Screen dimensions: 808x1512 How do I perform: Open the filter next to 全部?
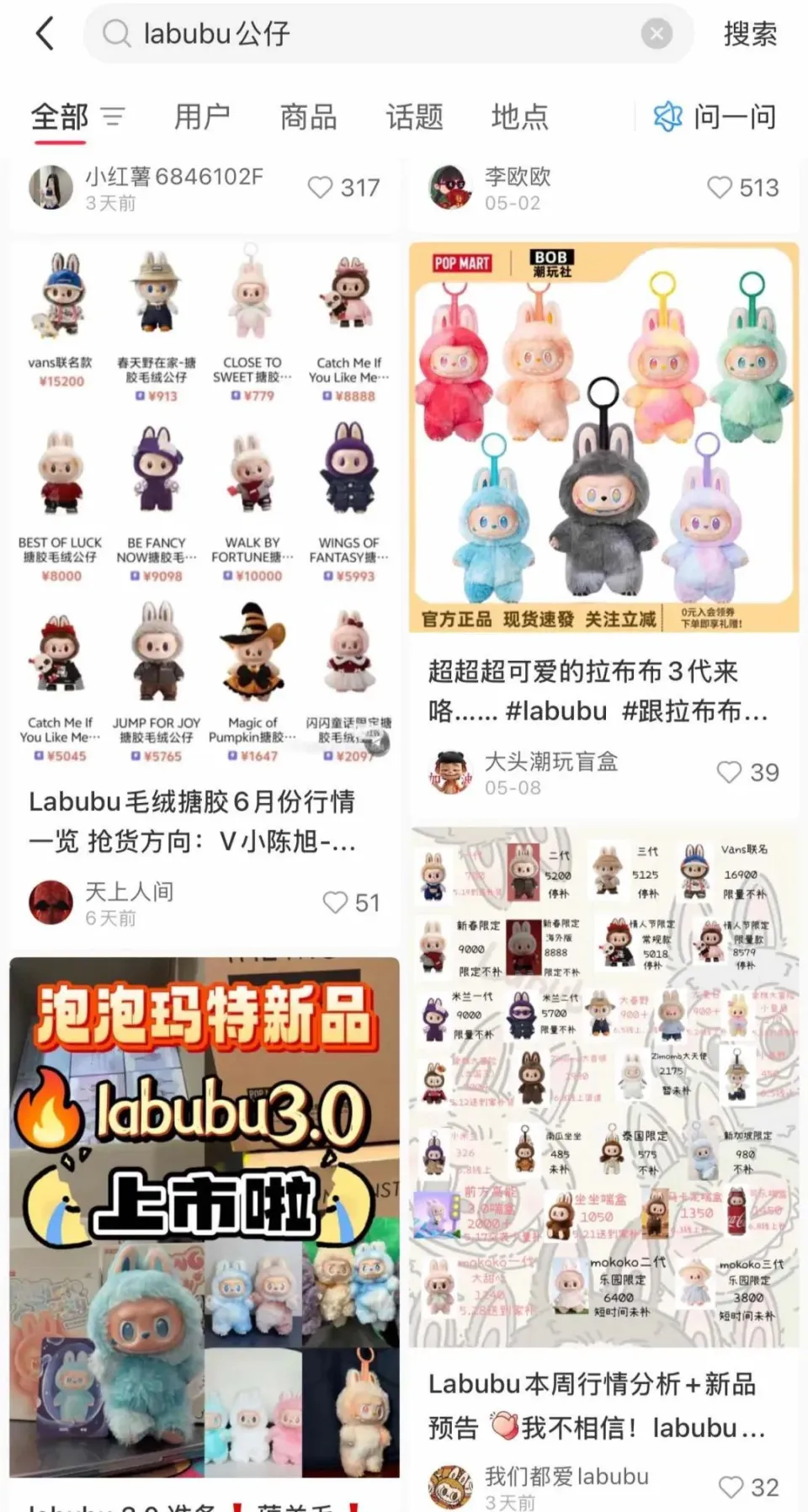[113, 116]
